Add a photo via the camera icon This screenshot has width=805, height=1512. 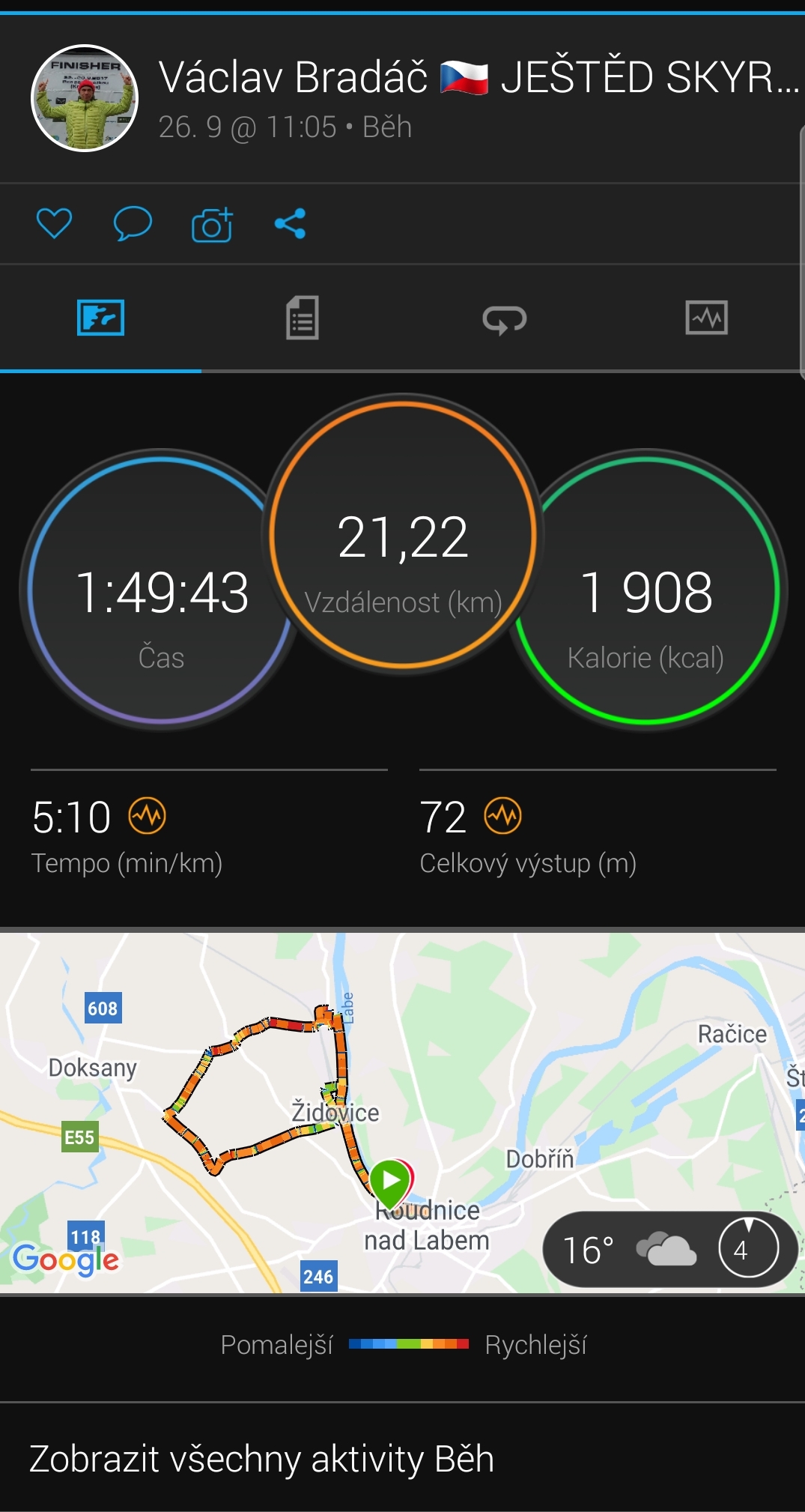tap(213, 224)
